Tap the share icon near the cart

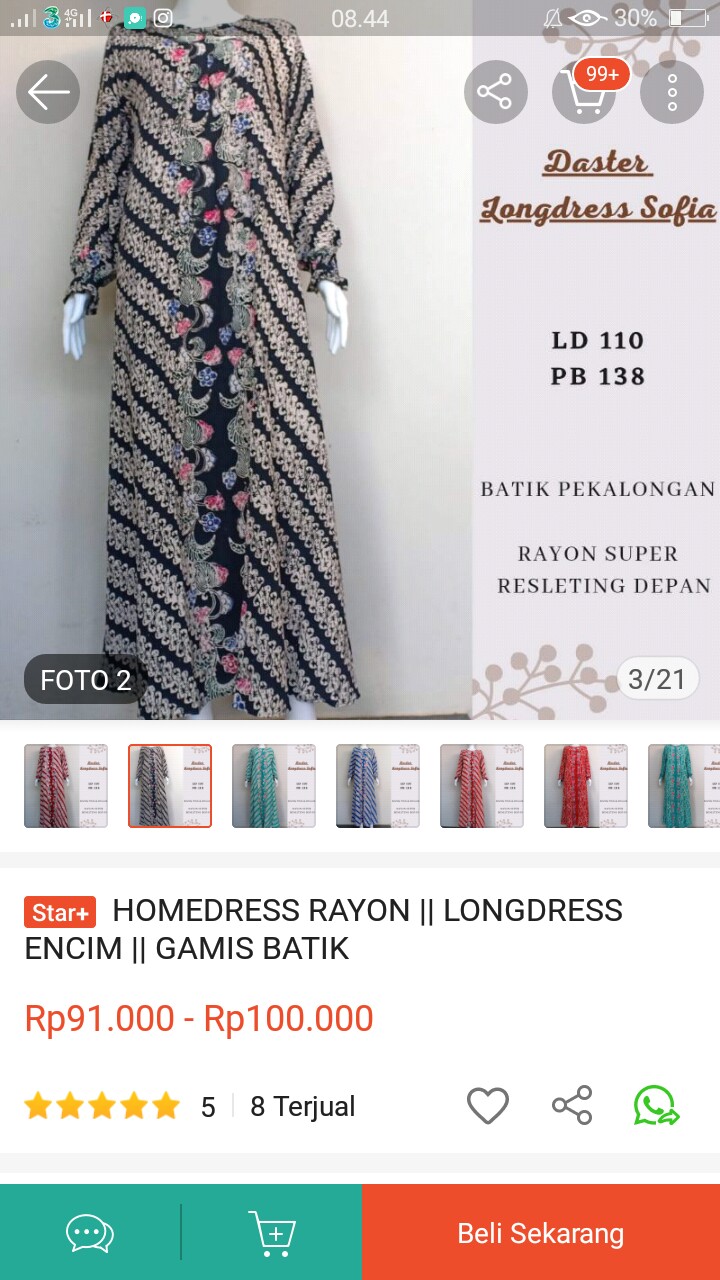495,91
